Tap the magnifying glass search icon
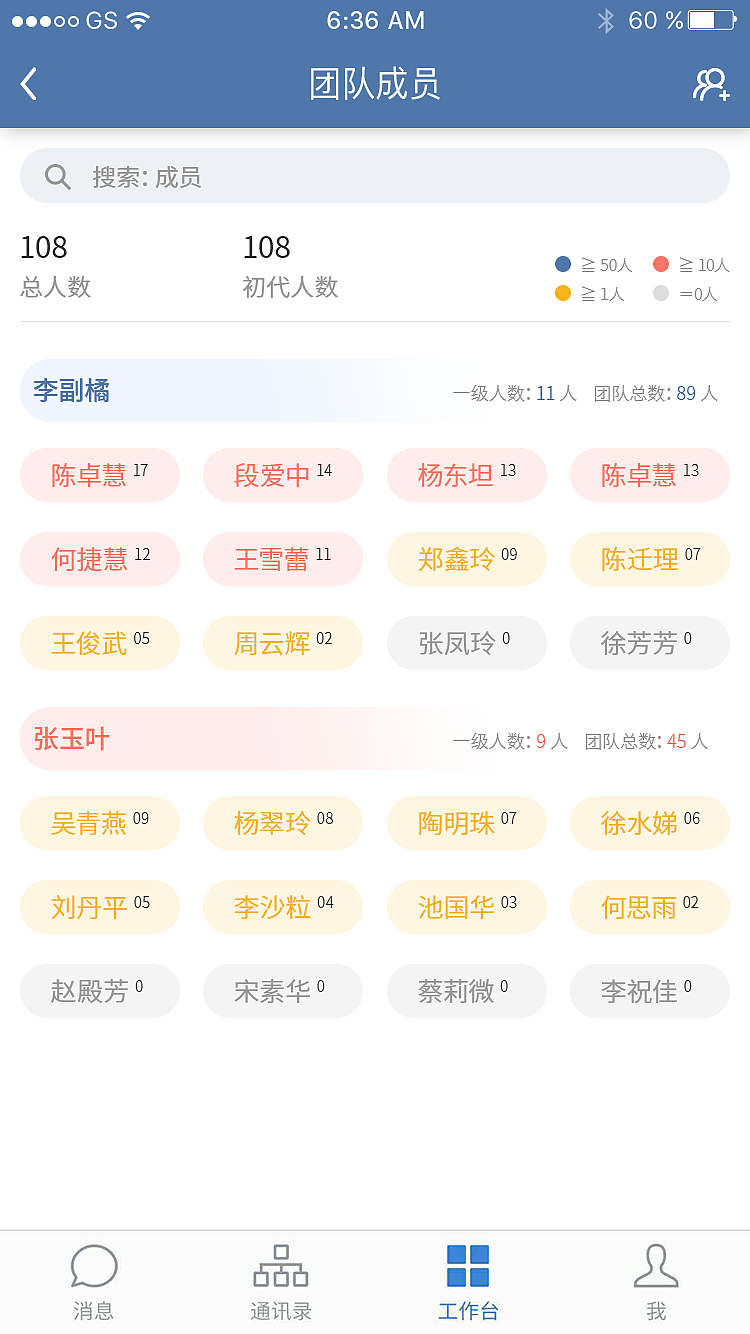 57,176
